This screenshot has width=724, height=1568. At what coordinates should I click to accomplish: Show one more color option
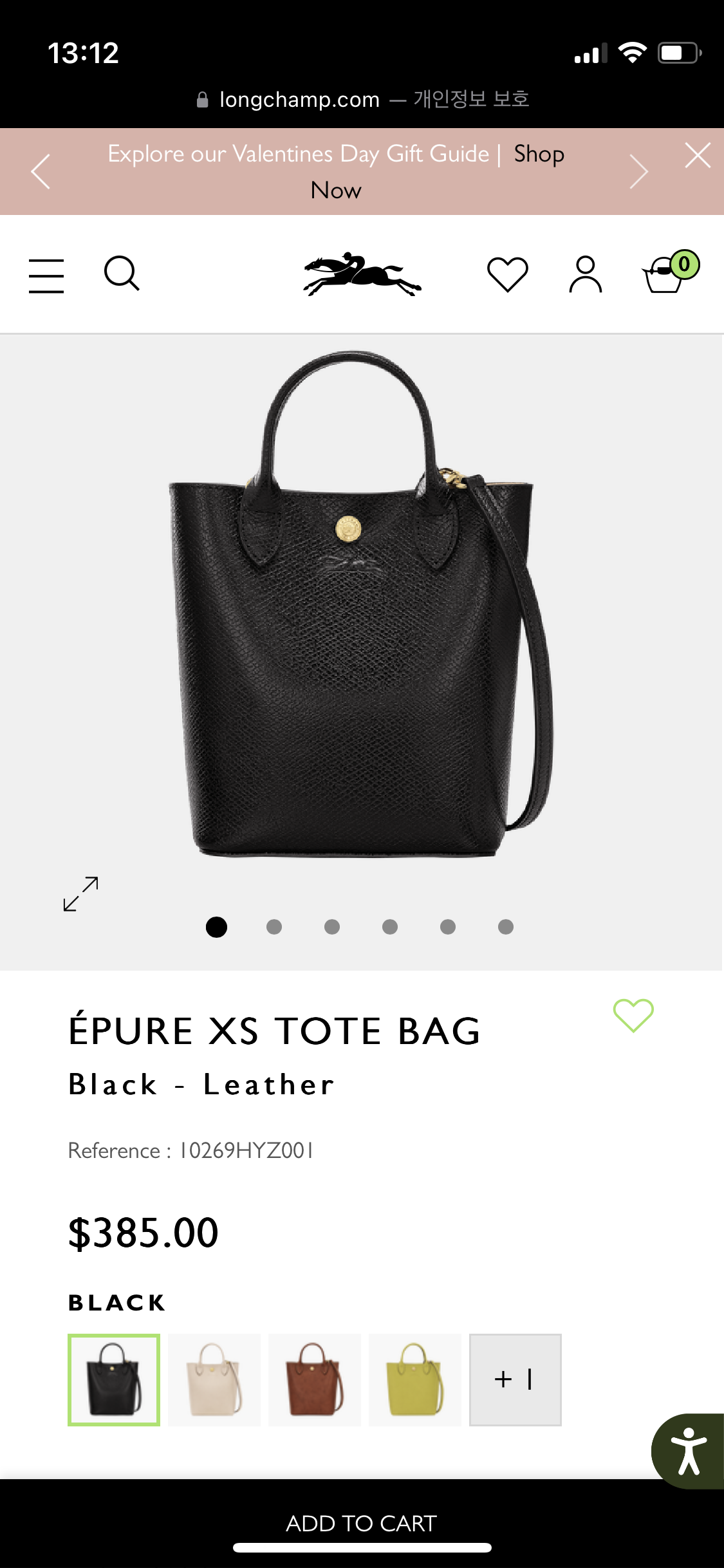[515, 1379]
